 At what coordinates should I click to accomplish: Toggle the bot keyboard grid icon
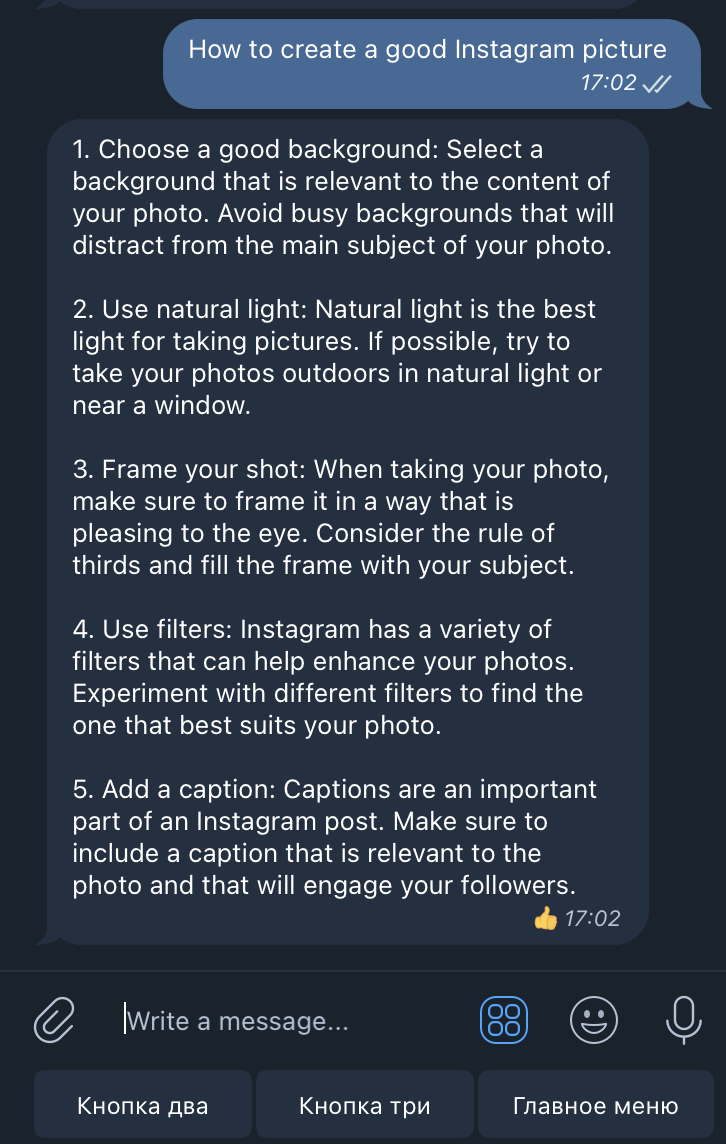pos(506,1020)
